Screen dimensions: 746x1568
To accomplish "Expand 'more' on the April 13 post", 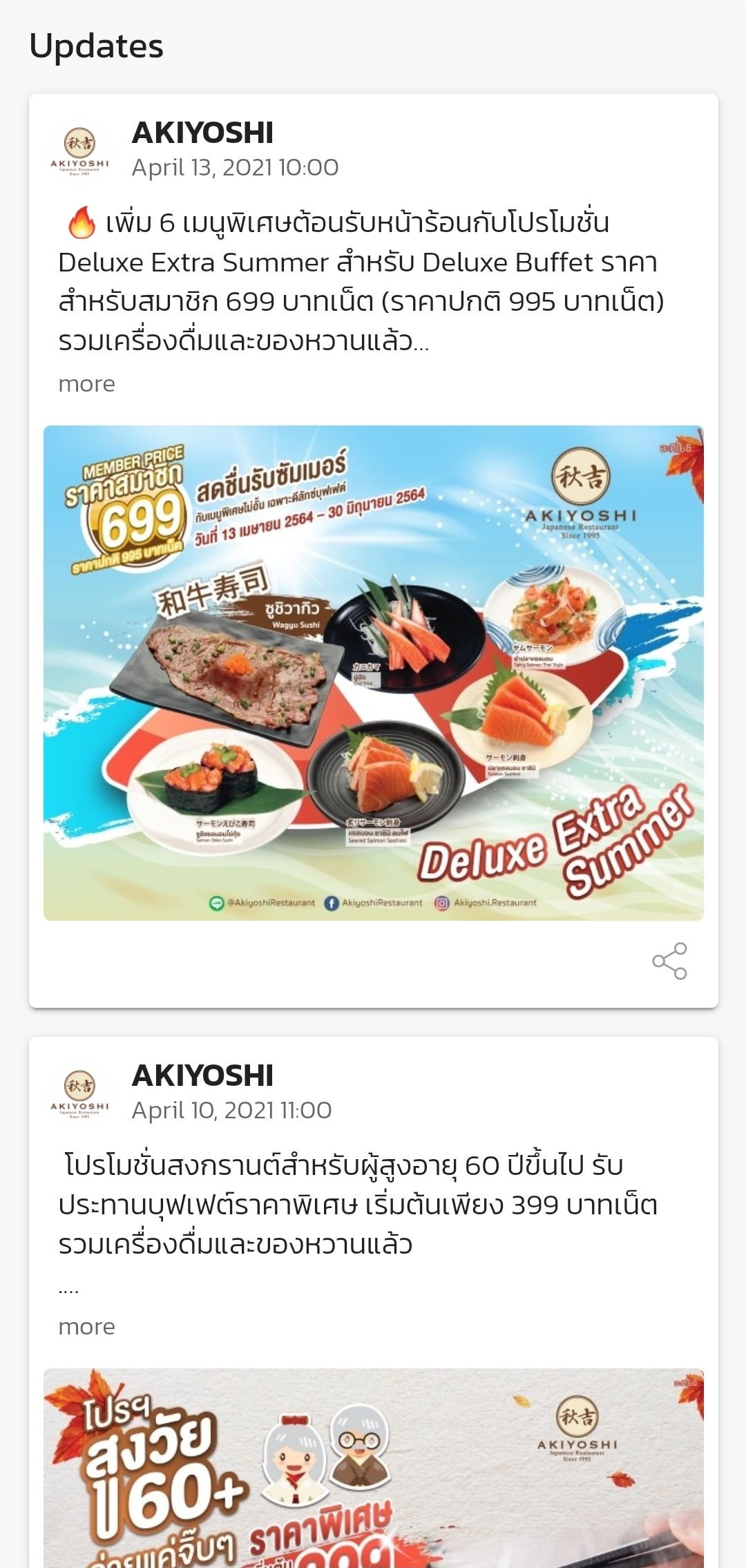I will tap(86, 384).
